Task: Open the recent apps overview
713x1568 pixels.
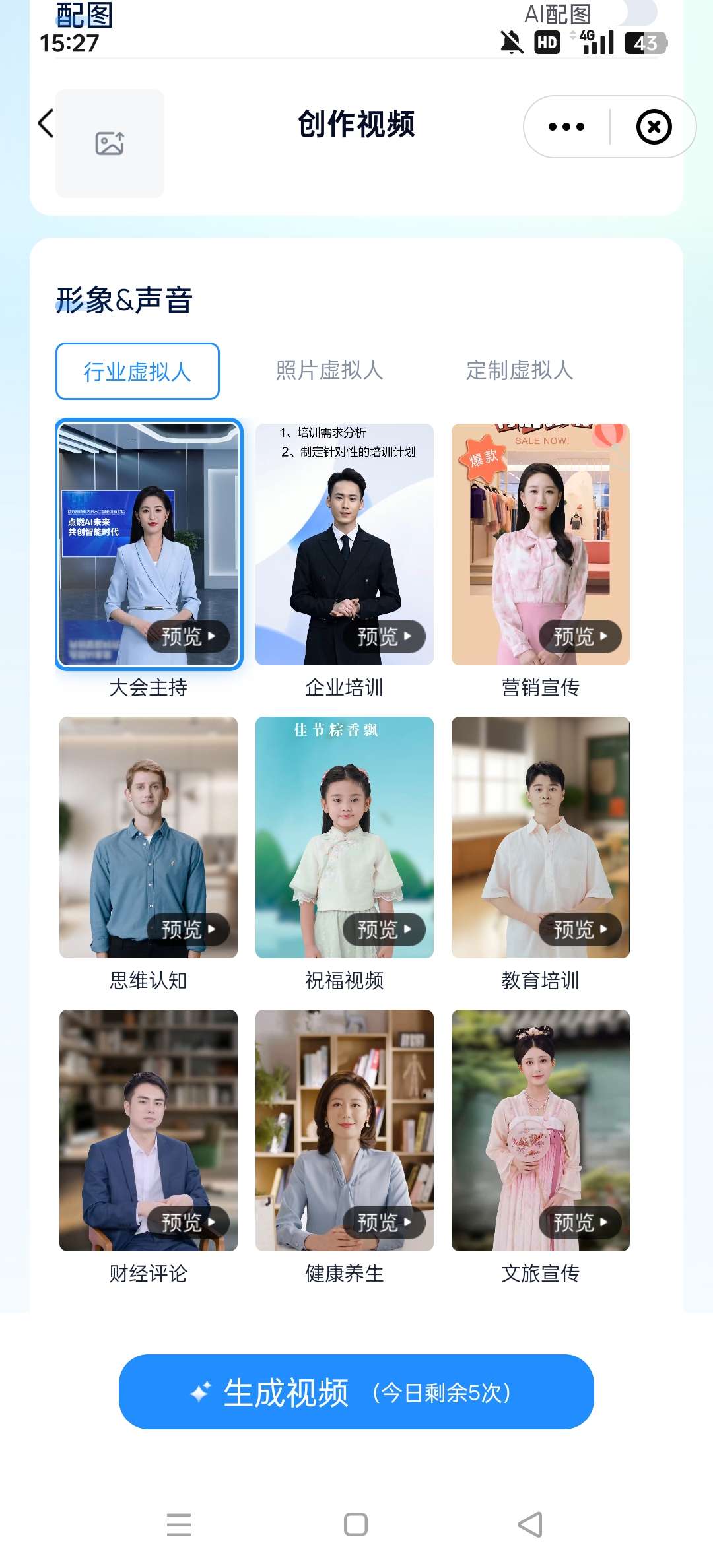Action: (179, 1524)
